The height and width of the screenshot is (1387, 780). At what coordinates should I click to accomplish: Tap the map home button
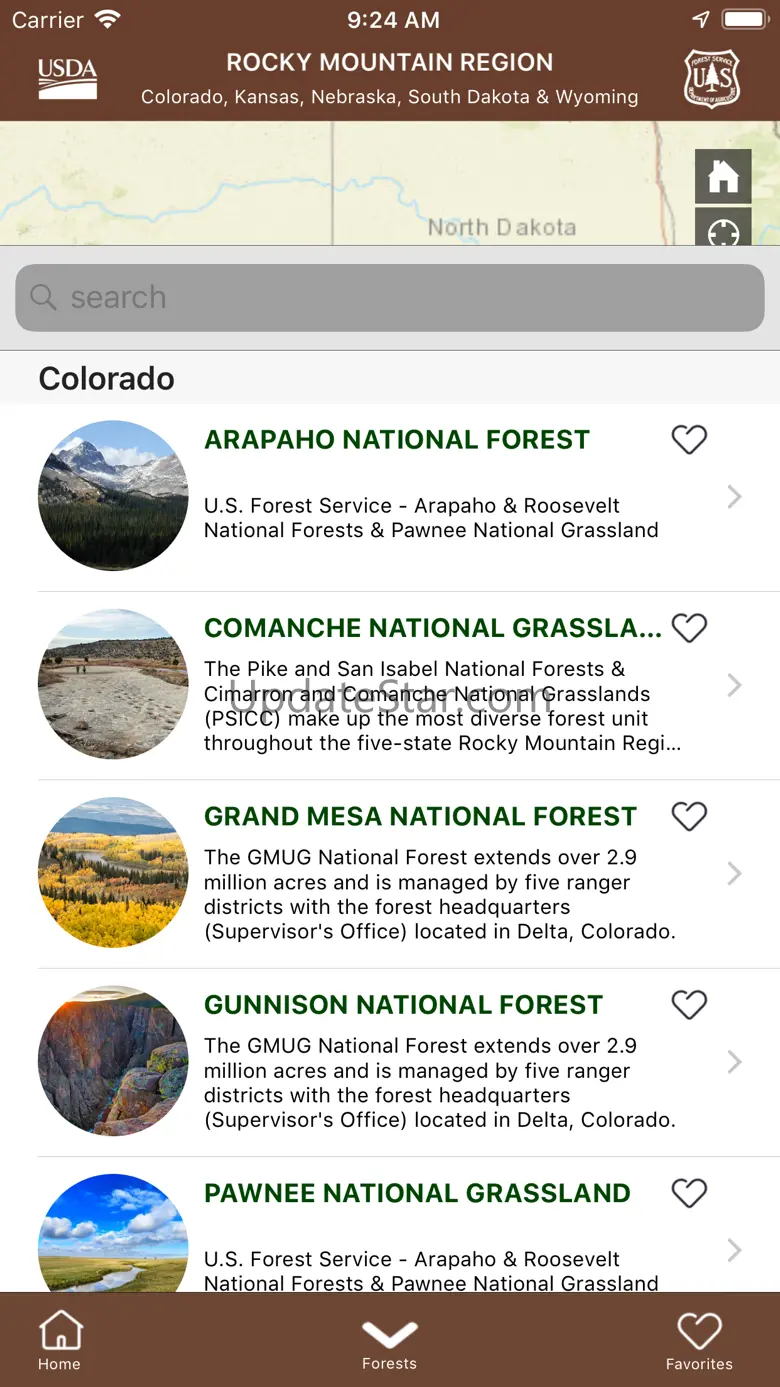point(723,177)
